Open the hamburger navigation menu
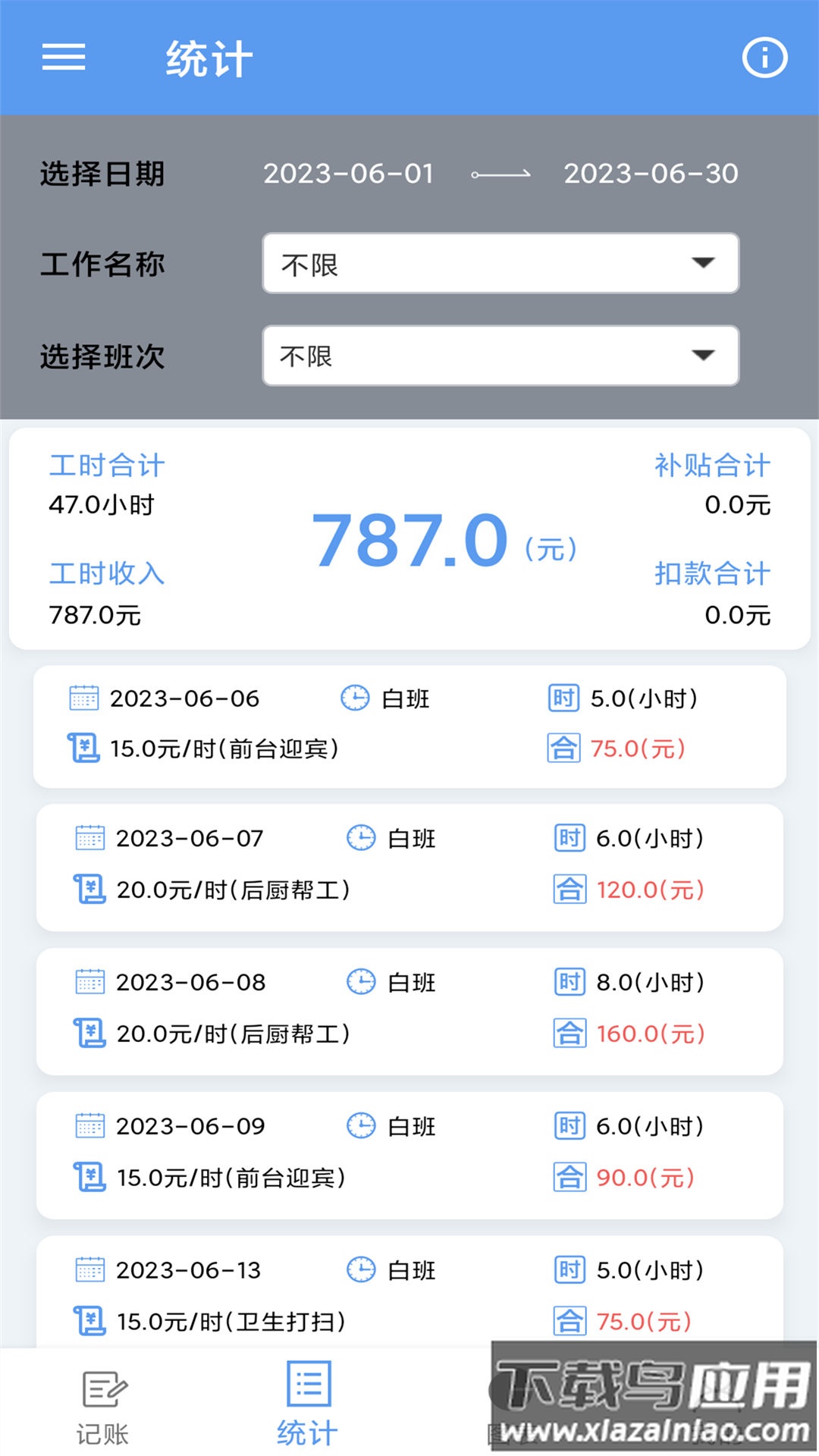This screenshot has height=1456, width=819. tap(64, 58)
